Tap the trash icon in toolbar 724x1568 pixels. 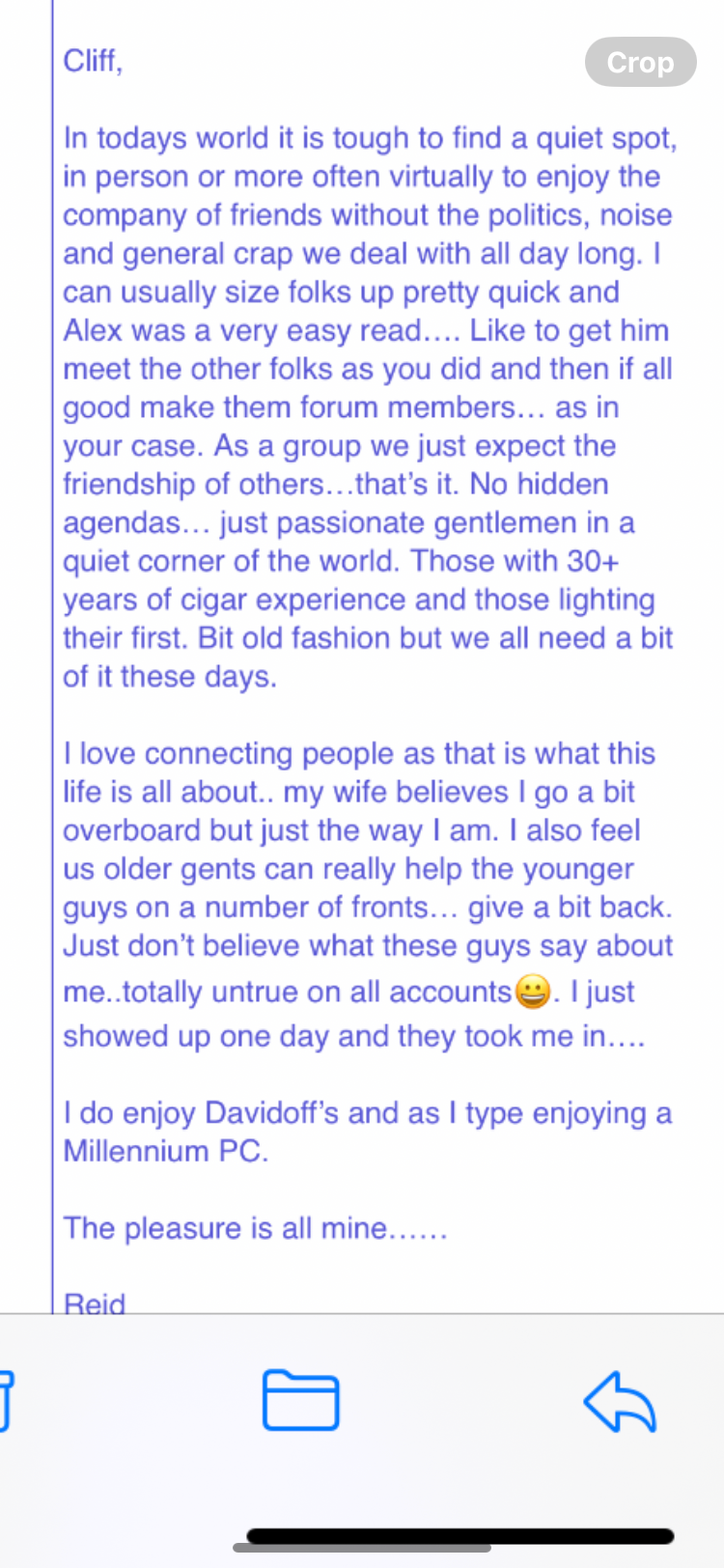point(4,1400)
